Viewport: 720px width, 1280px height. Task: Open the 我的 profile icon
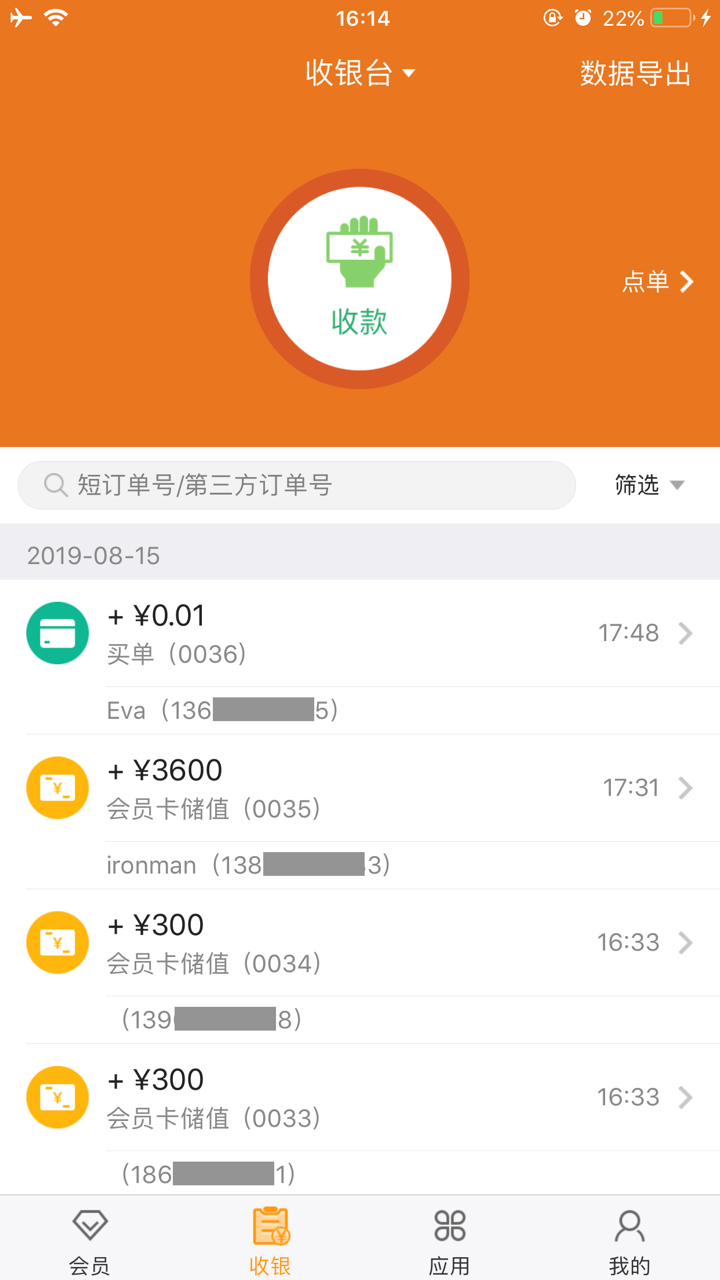(x=629, y=1225)
